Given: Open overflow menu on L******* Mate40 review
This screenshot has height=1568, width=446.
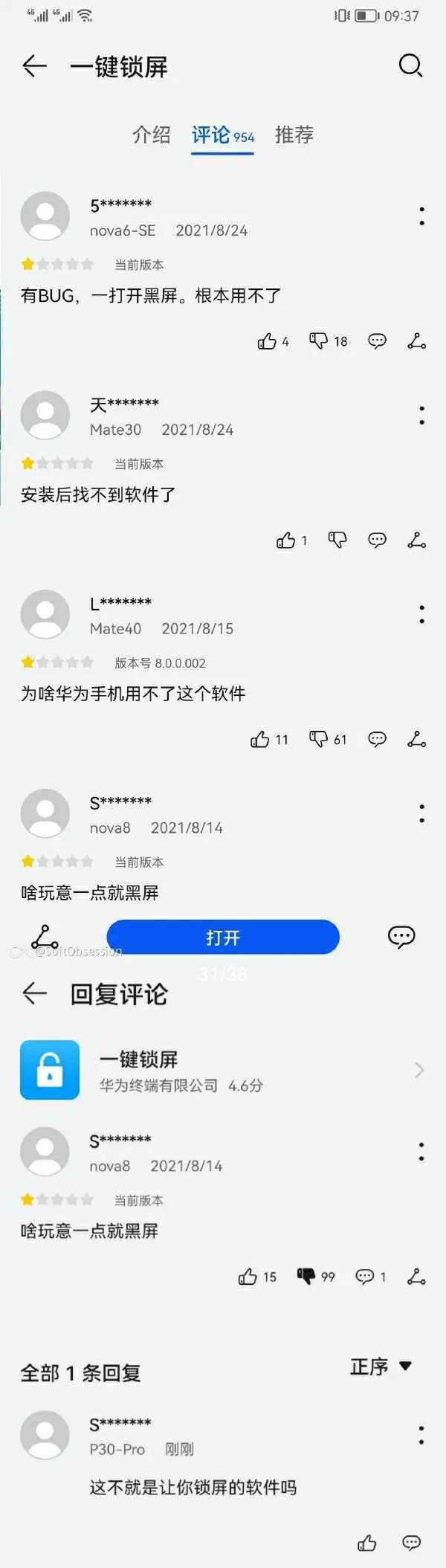Looking at the screenshot, I should [x=421, y=614].
